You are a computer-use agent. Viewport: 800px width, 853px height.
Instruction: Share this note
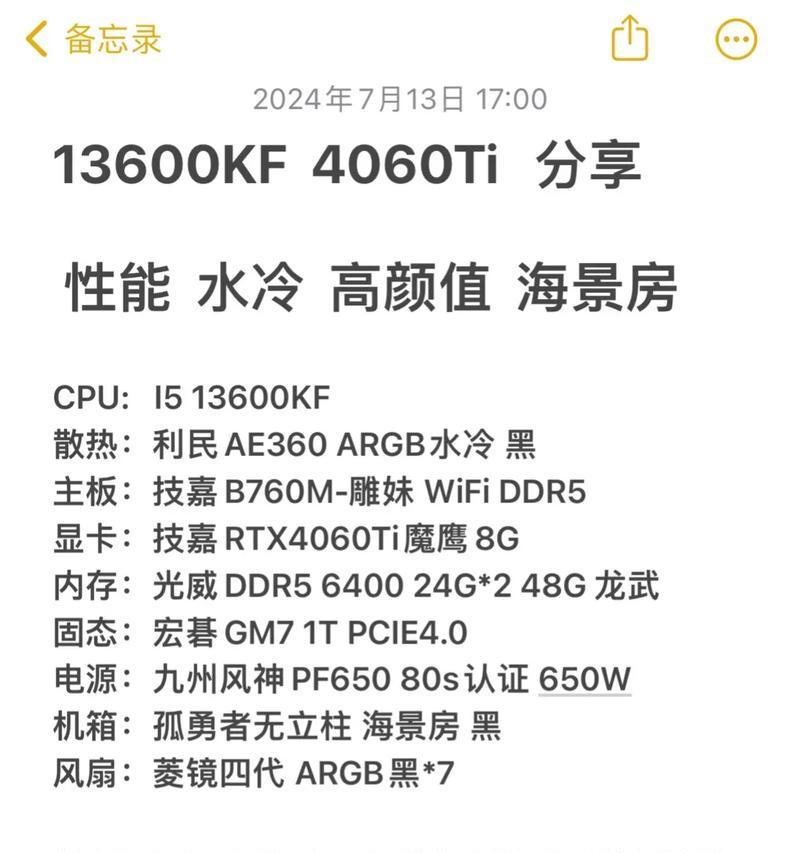tap(629, 39)
